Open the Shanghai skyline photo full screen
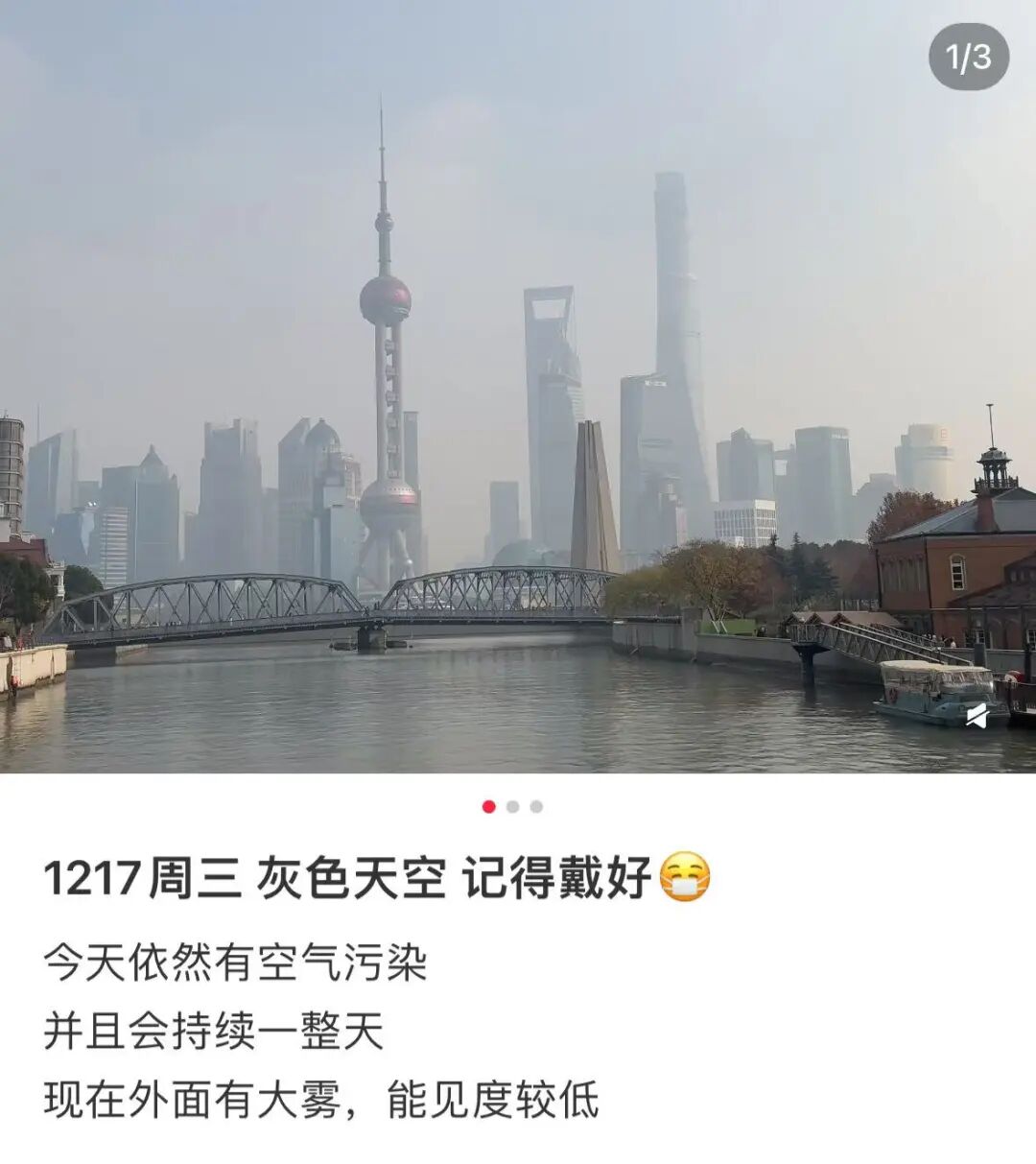The height and width of the screenshot is (1164, 1036). click(x=518, y=384)
